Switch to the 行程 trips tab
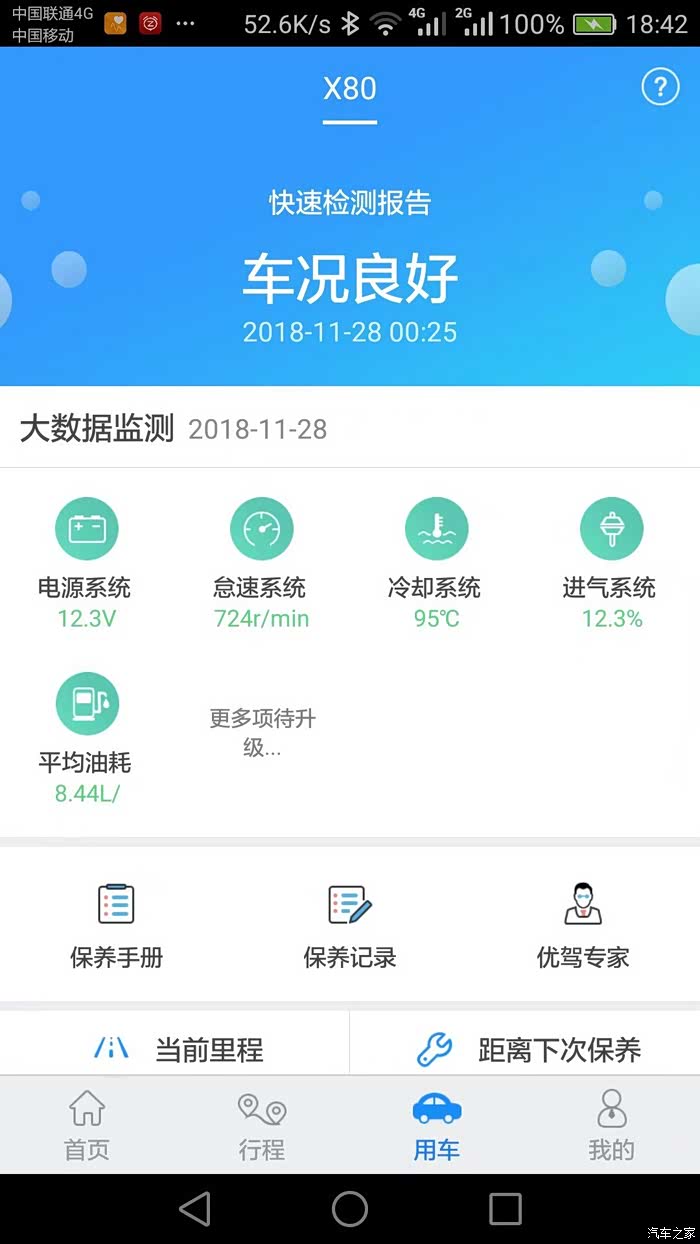700x1244 pixels. (262, 1126)
